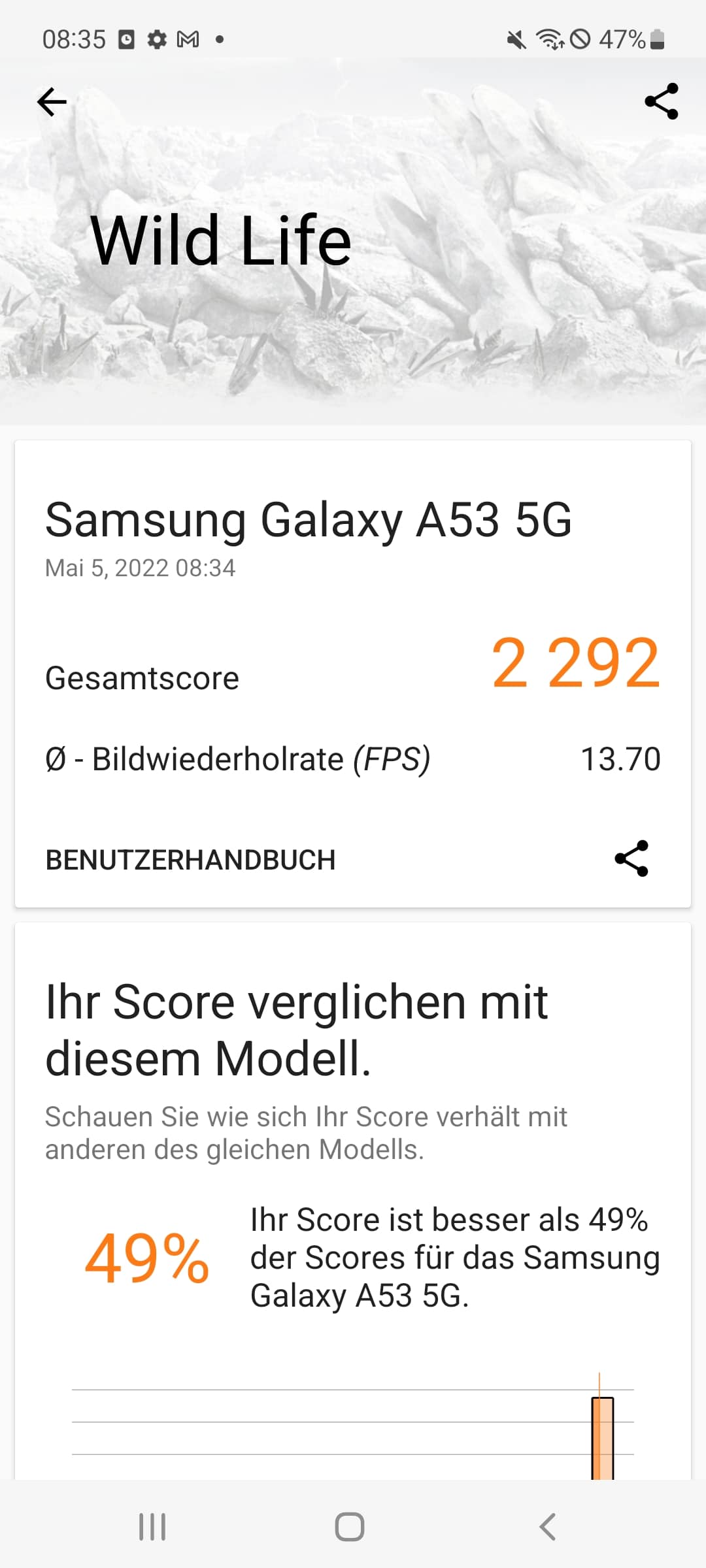Open the BENUTZERHANDBUCH user guide
The image size is (706, 1568).
[x=190, y=860]
